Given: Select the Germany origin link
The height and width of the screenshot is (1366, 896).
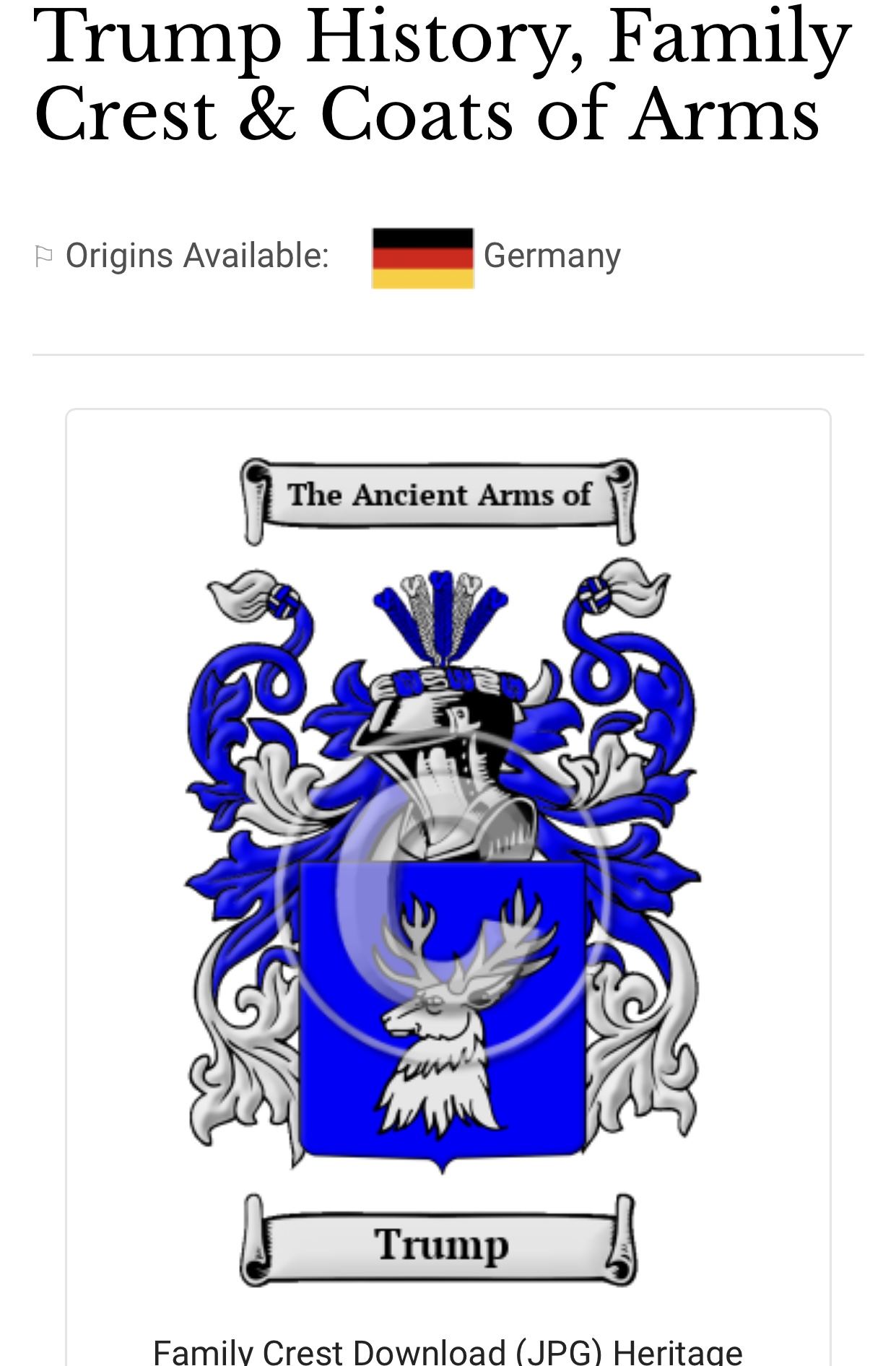Looking at the screenshot, I should [551, 256].
